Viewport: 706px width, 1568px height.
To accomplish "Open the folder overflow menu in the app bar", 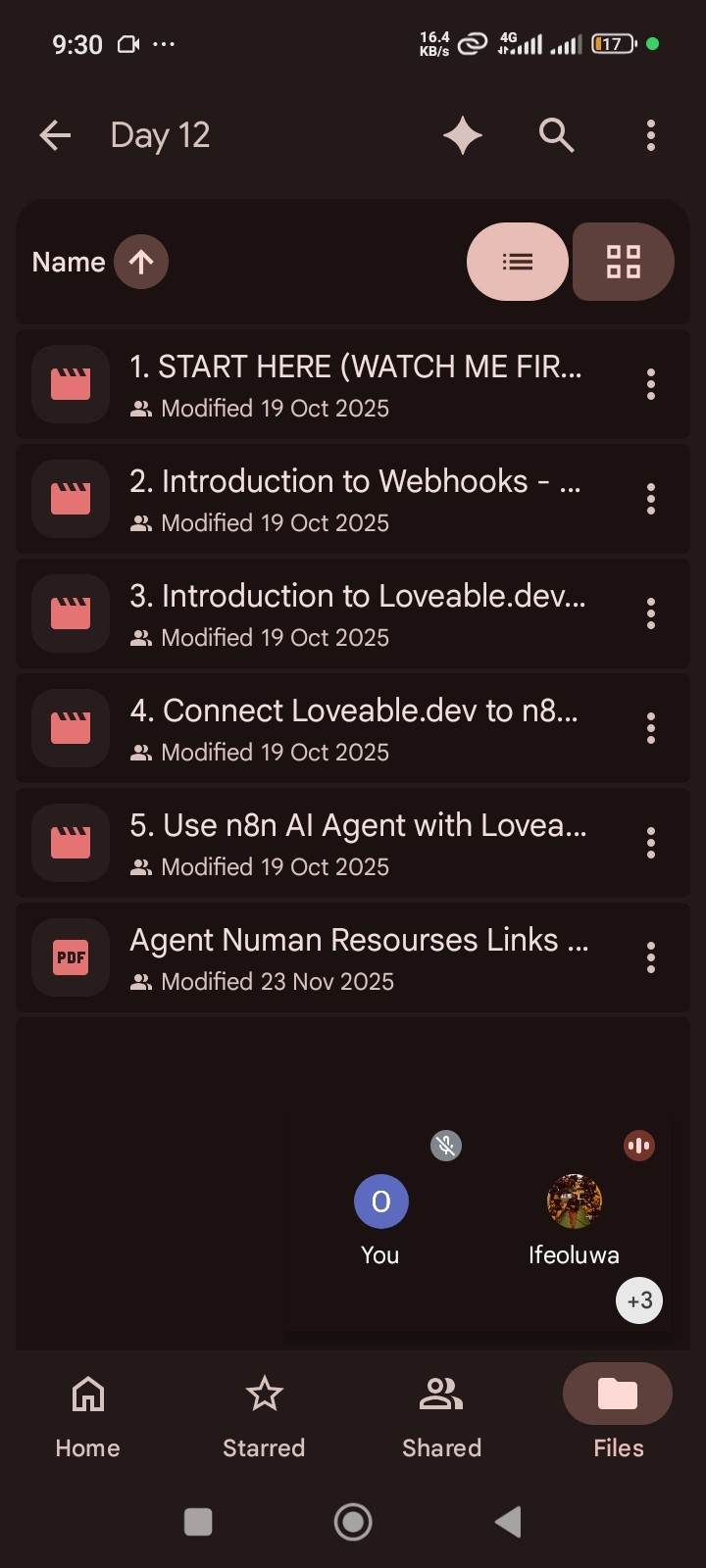I will (x=650, y=135).
